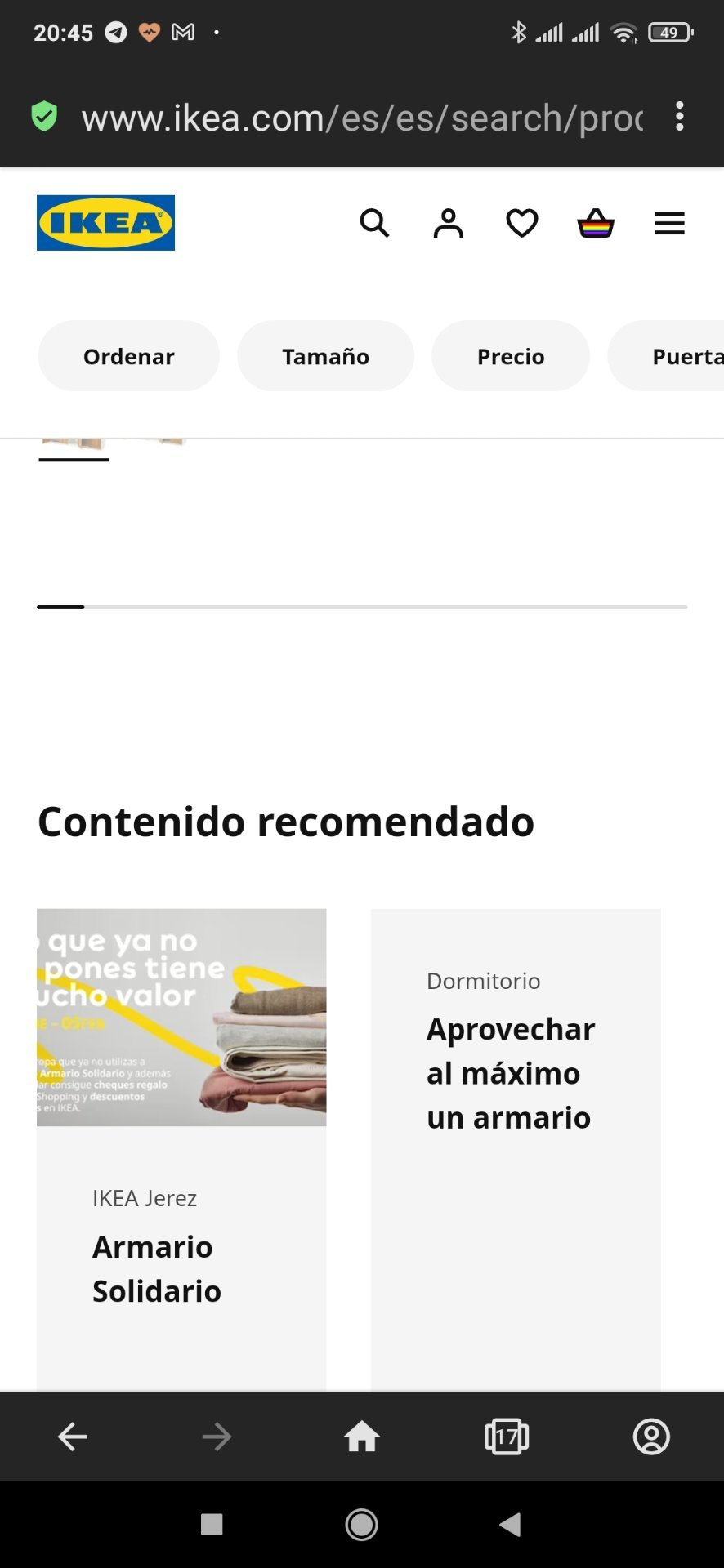This screenshot has height=1568, width=724.
Task: Open the IKEA search icon
Action: coord(374,223)
